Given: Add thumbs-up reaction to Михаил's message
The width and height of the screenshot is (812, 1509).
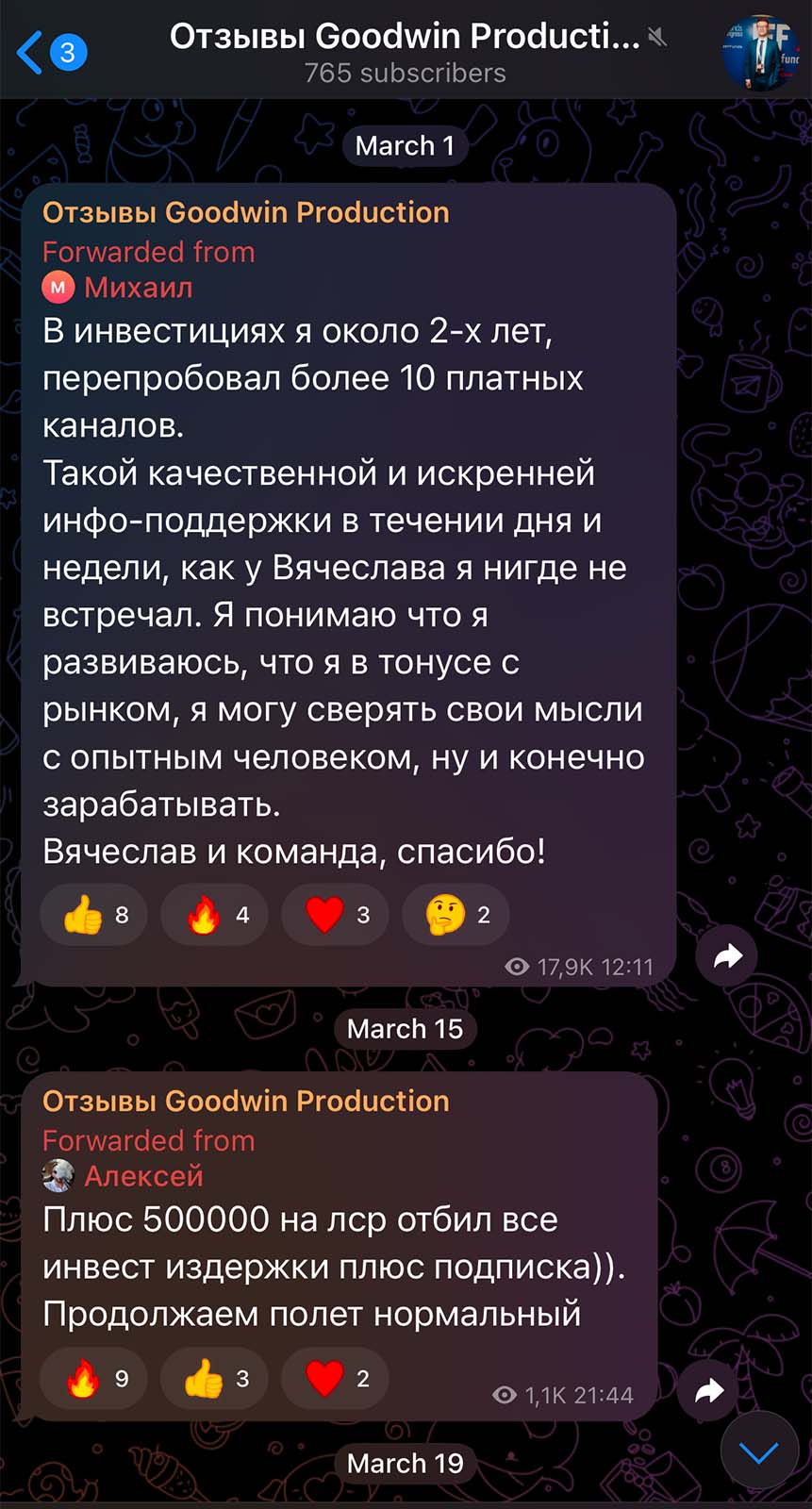Looking at the screenshot, I should [x=94, y=915].
